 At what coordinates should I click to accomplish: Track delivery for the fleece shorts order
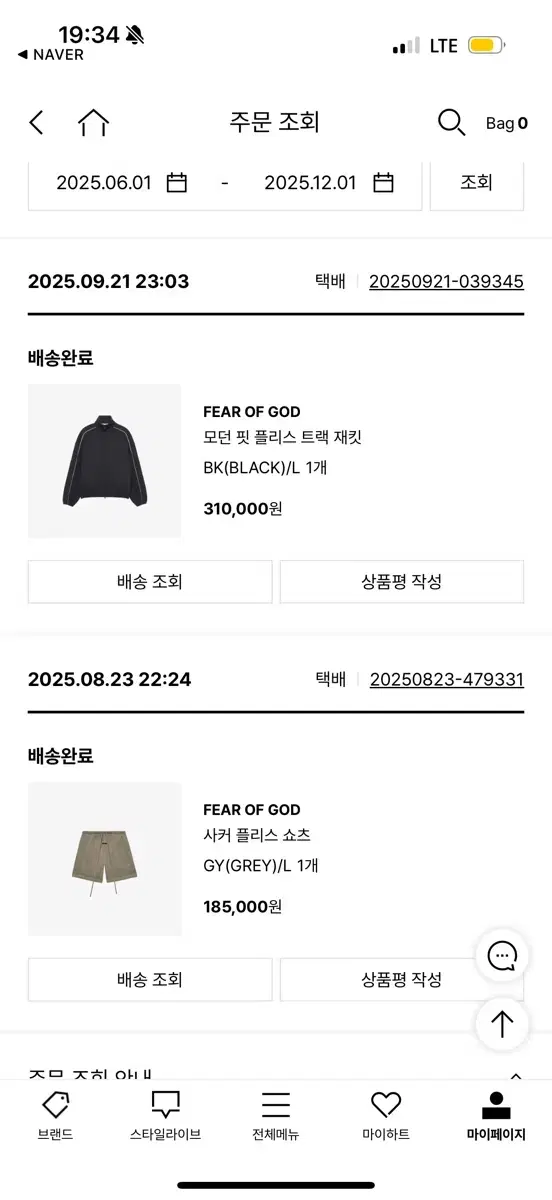pos(150,979)
